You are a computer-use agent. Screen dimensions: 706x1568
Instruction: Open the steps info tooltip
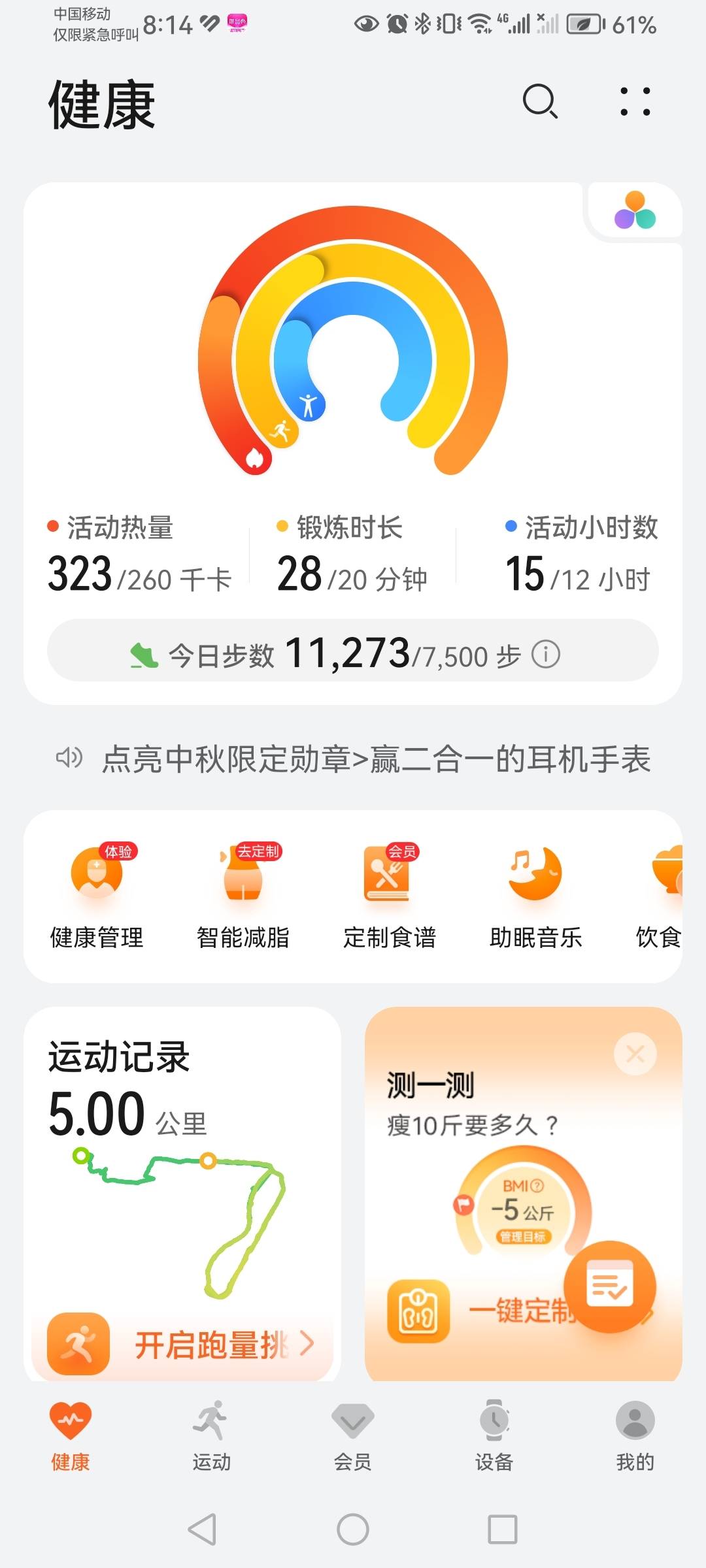546,653
